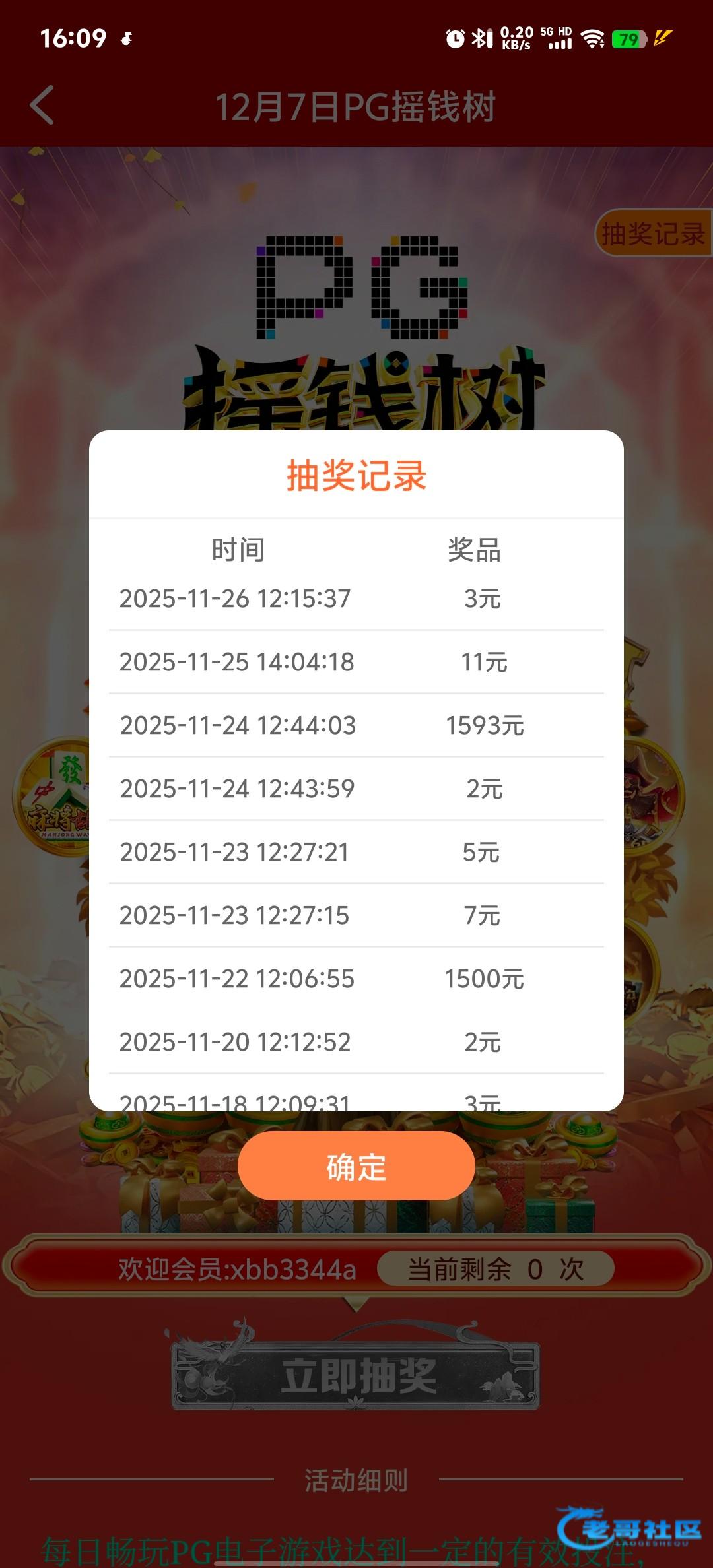
Task: Go back using the top-left arrow
Action: pyautogui.click(x=42, y=106)
